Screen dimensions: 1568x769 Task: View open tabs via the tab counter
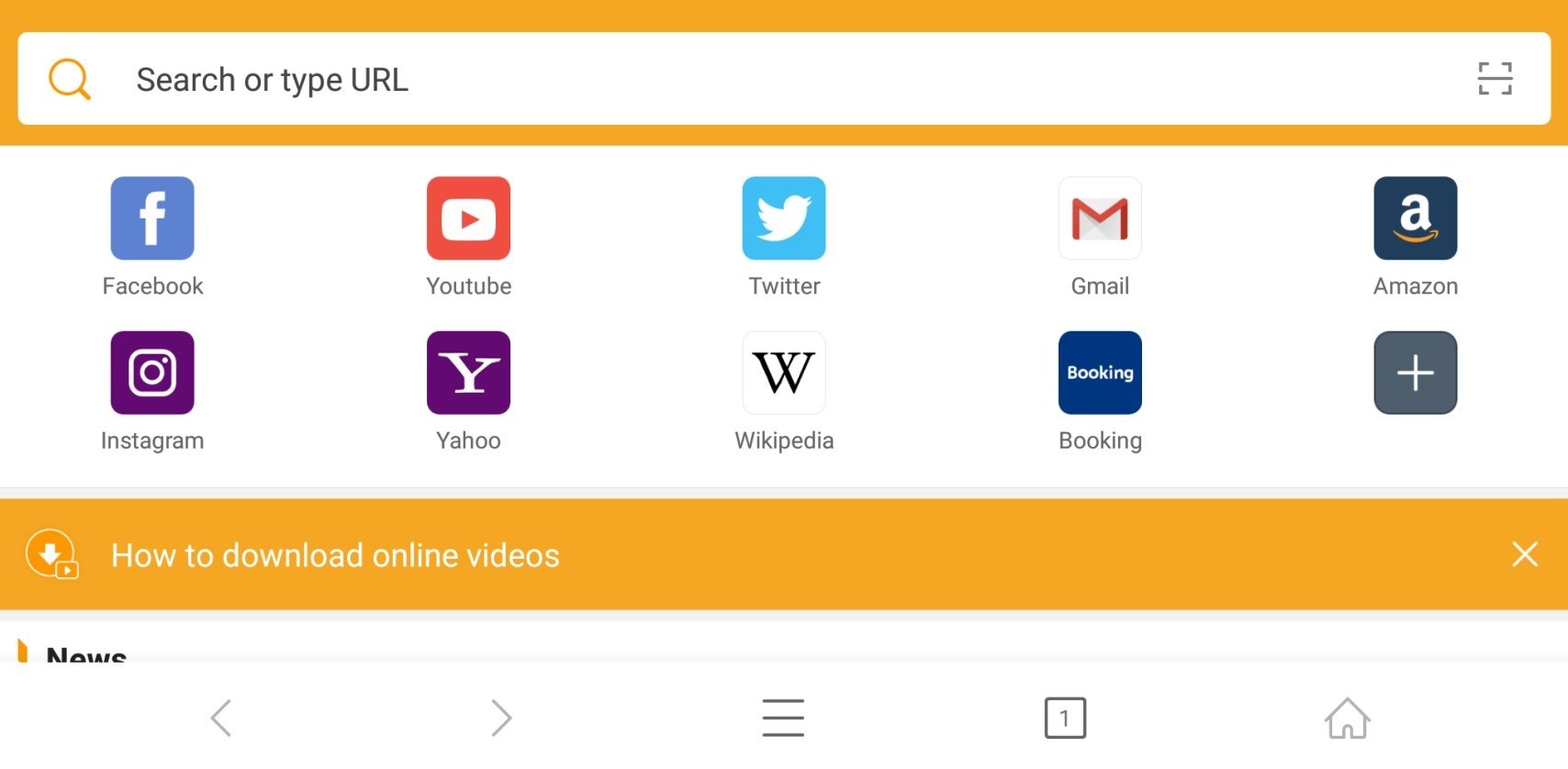[x=1065, y=718]
